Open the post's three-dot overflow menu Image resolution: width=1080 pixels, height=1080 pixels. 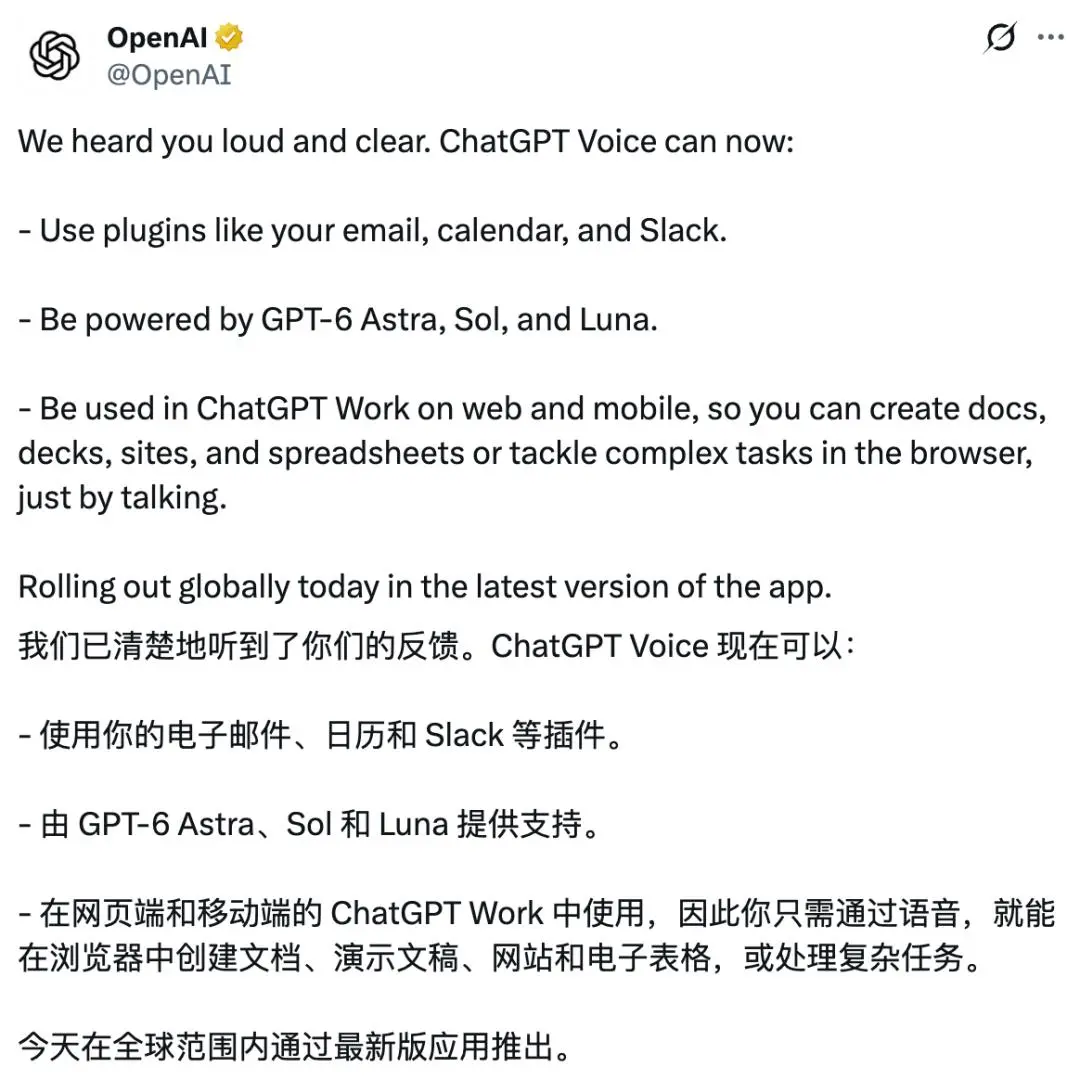tap(1050, 37)
